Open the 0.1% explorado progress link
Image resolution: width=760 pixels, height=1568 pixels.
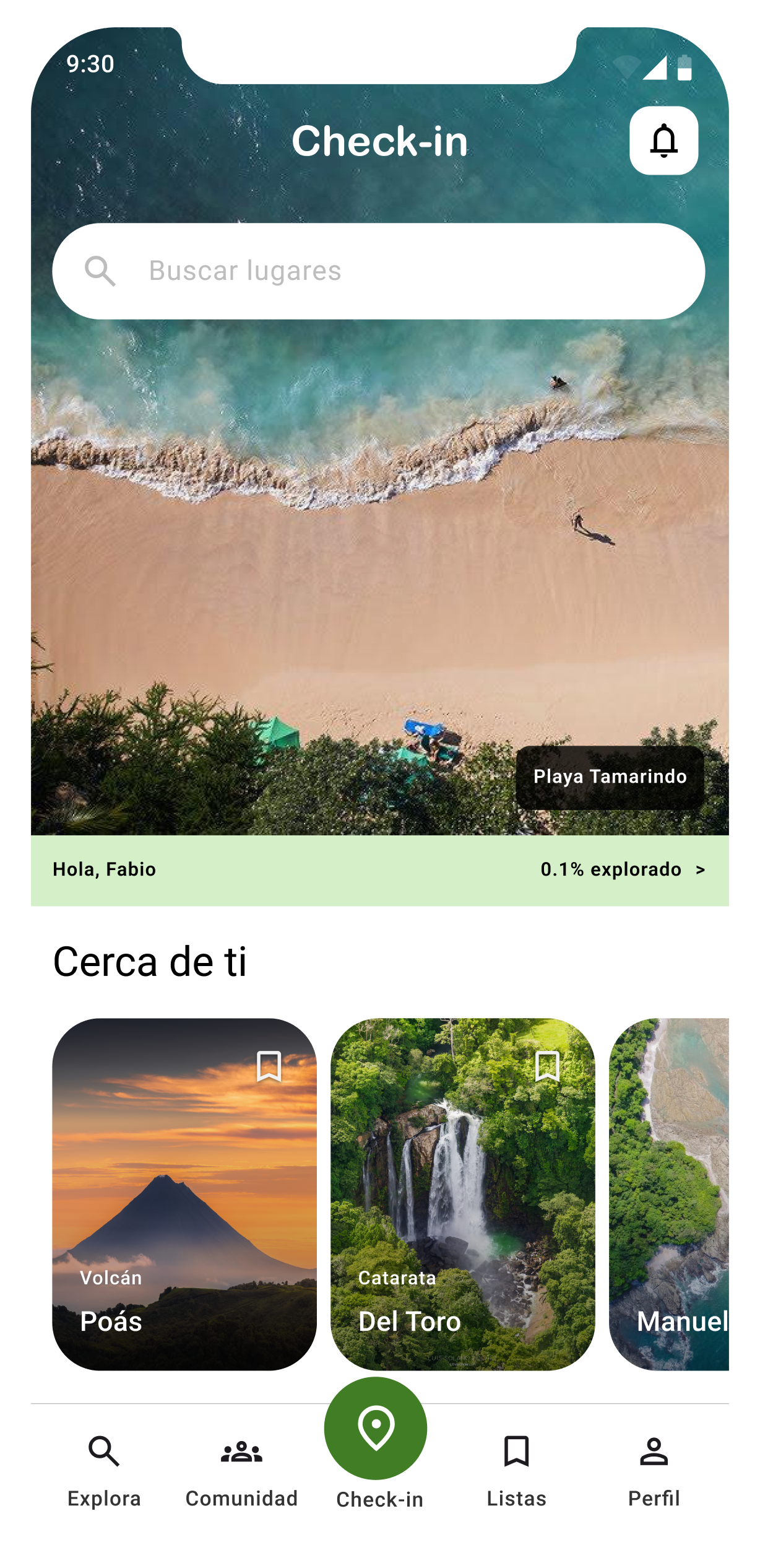click(622, 869)
